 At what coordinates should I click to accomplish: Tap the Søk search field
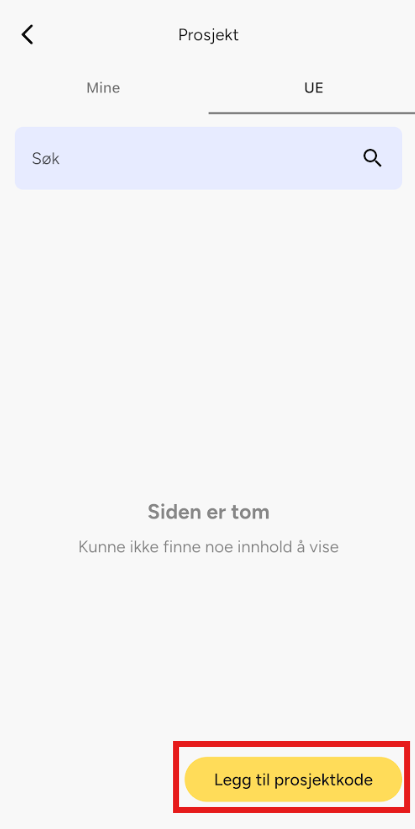(208, 158)
